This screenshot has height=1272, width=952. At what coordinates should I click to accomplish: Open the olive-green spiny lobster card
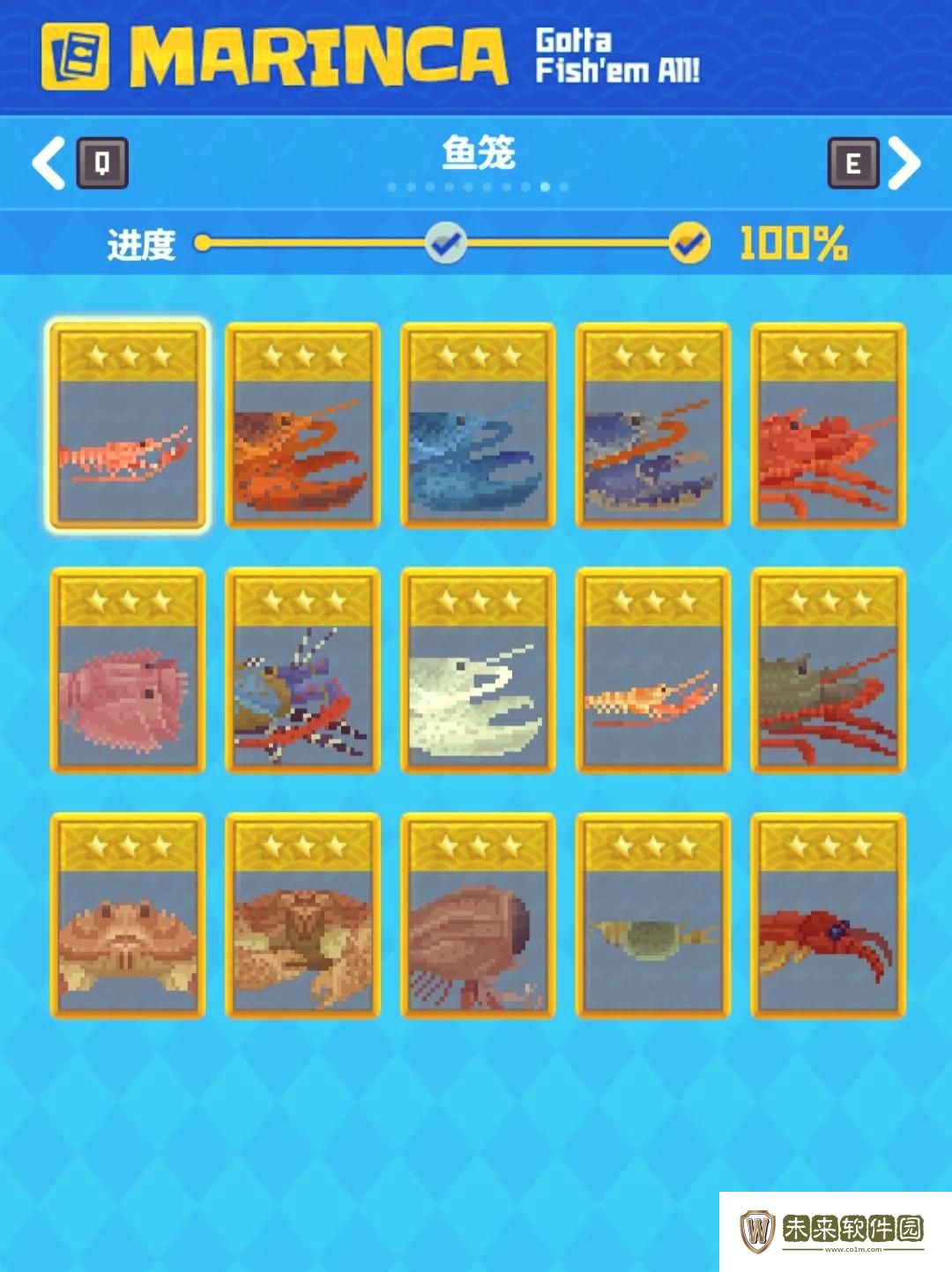(828, 671)
